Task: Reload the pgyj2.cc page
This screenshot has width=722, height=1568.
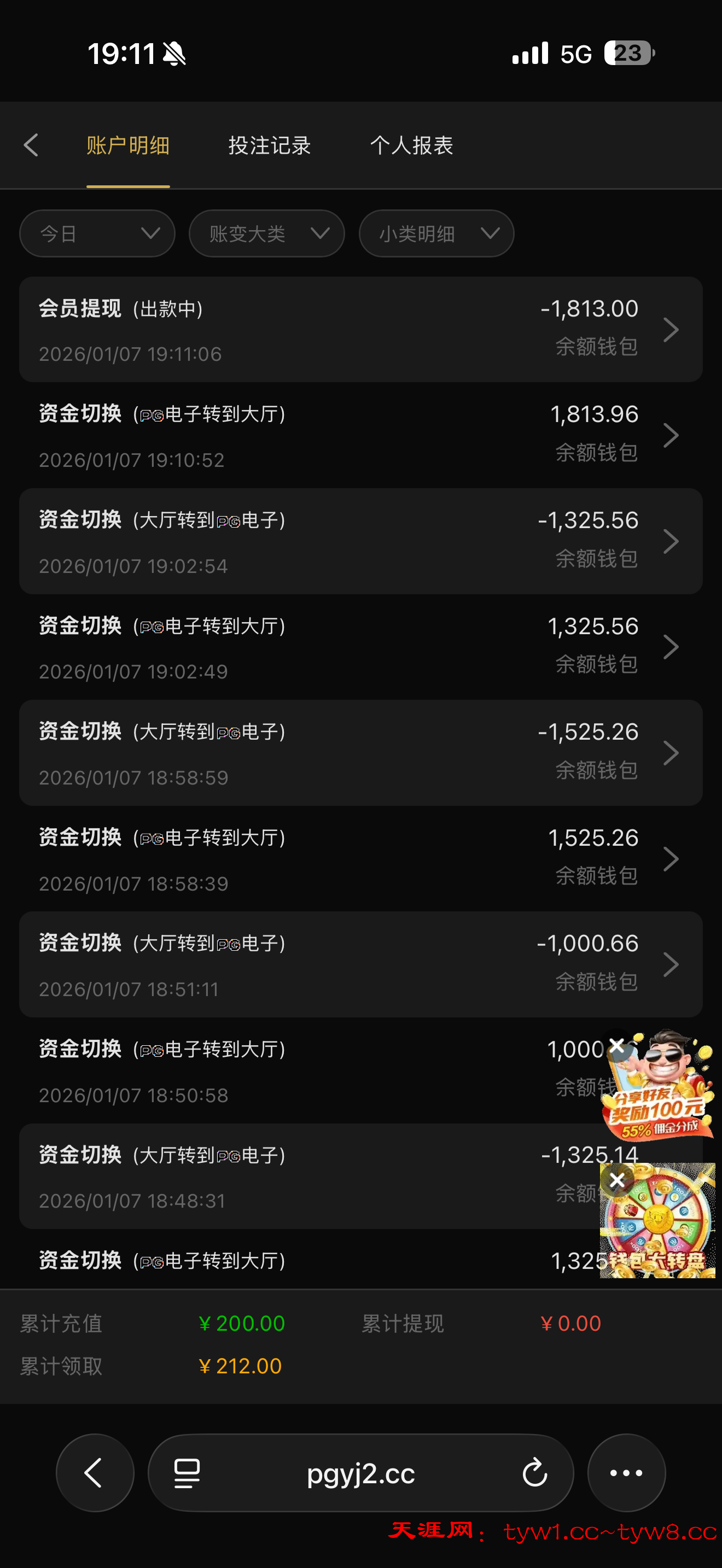Action: tap(534, 1473)
